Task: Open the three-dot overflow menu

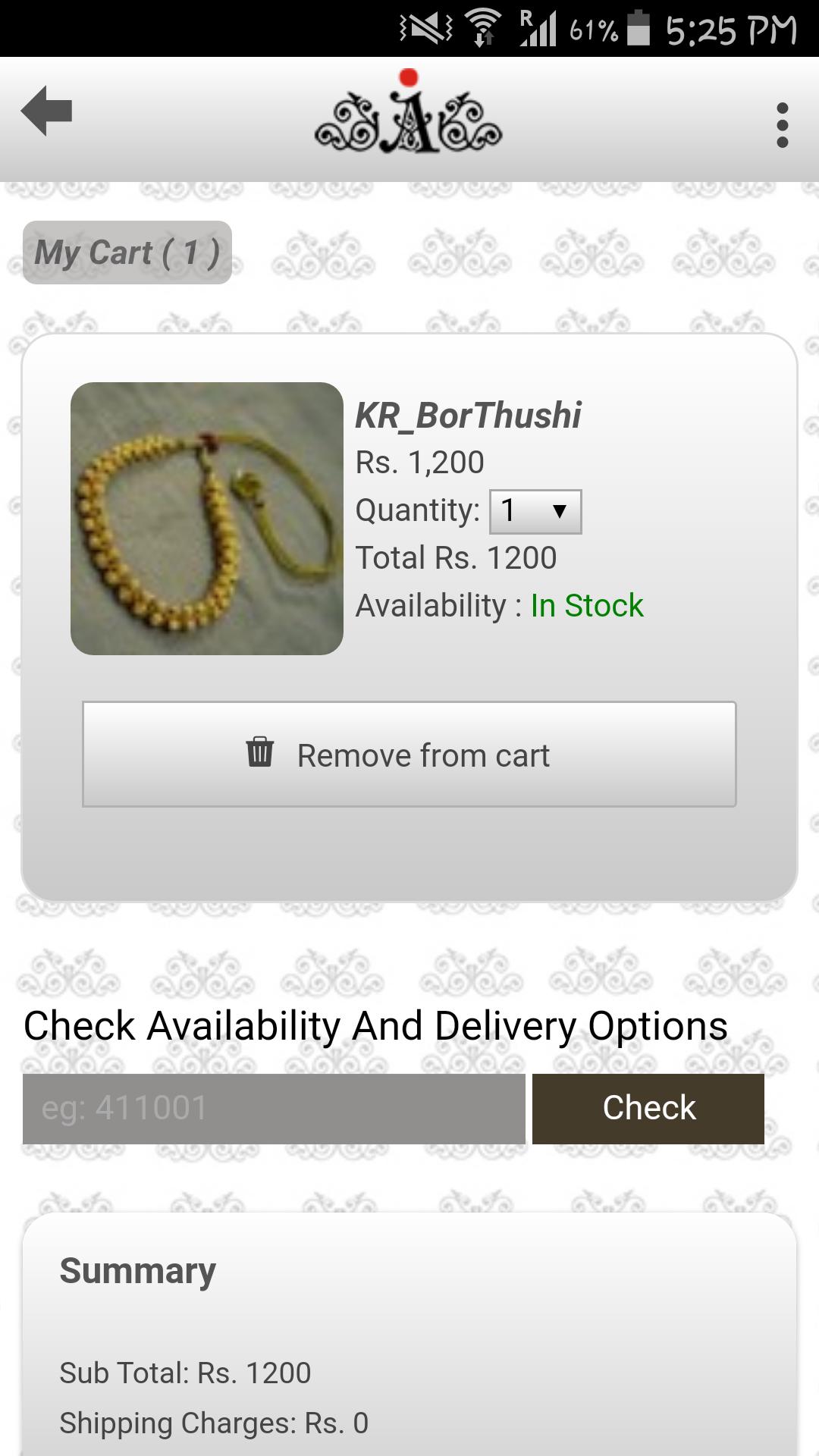Action: (x=782, y=125)
